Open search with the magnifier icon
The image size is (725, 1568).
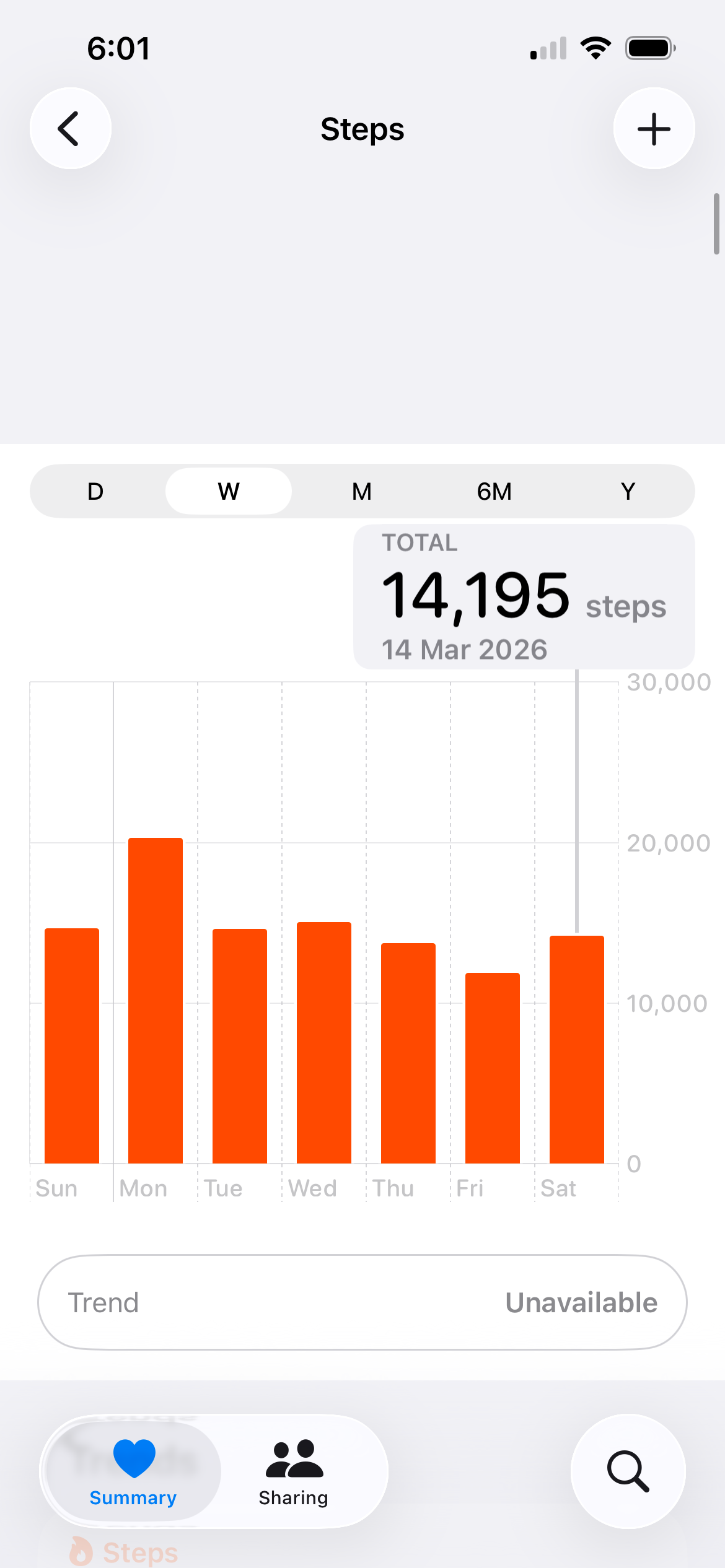[628, 1471]
